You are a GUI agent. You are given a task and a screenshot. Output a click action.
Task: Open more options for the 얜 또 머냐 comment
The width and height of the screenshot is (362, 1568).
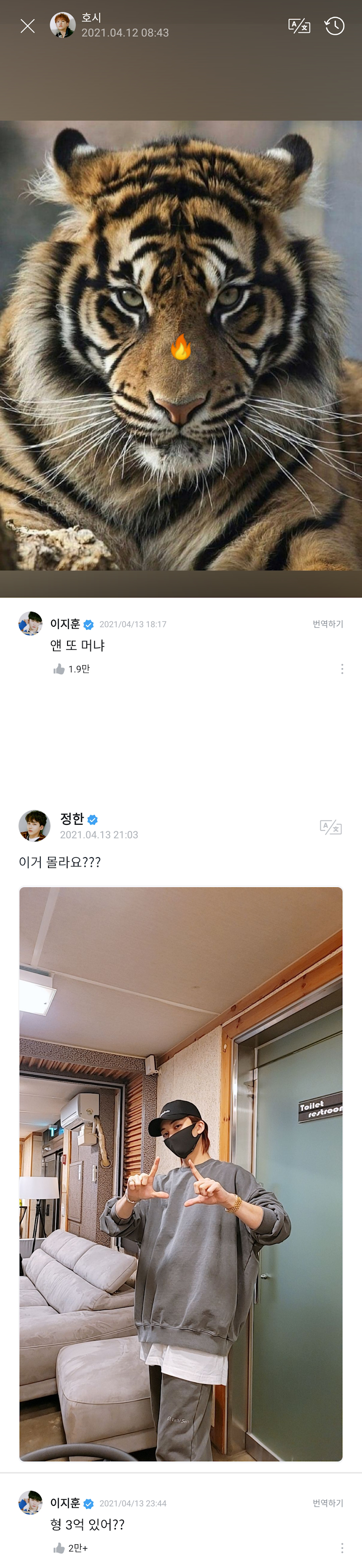coord(342,669)
